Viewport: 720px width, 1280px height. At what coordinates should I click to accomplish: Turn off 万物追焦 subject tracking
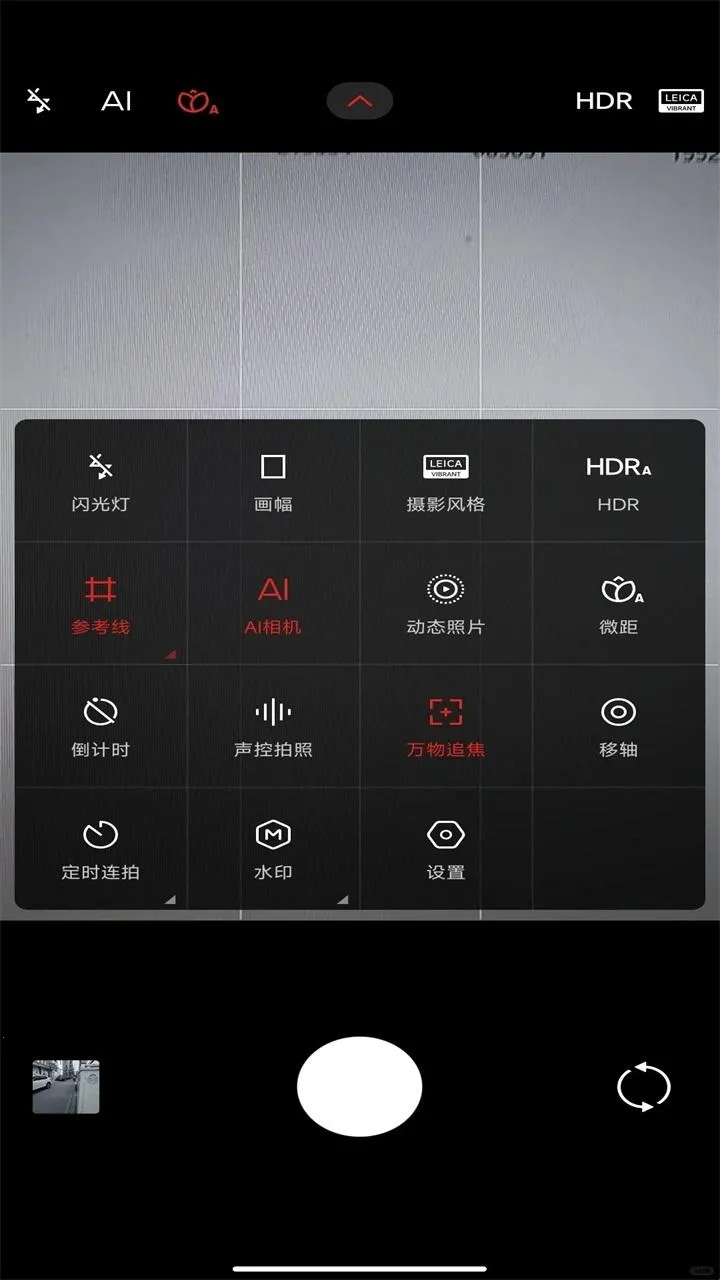tap(445, 725)
